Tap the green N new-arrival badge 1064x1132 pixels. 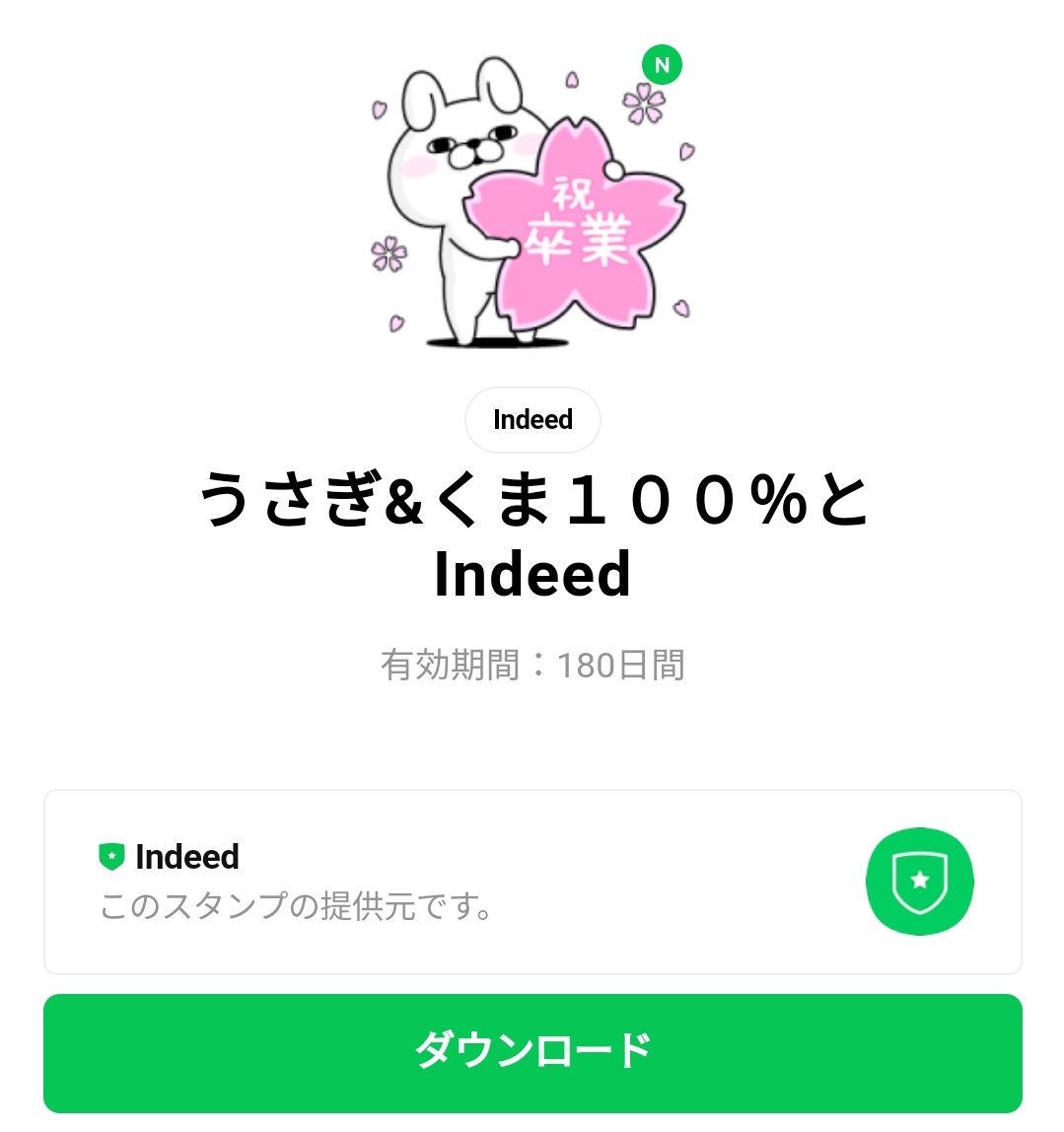pos(662,64)
